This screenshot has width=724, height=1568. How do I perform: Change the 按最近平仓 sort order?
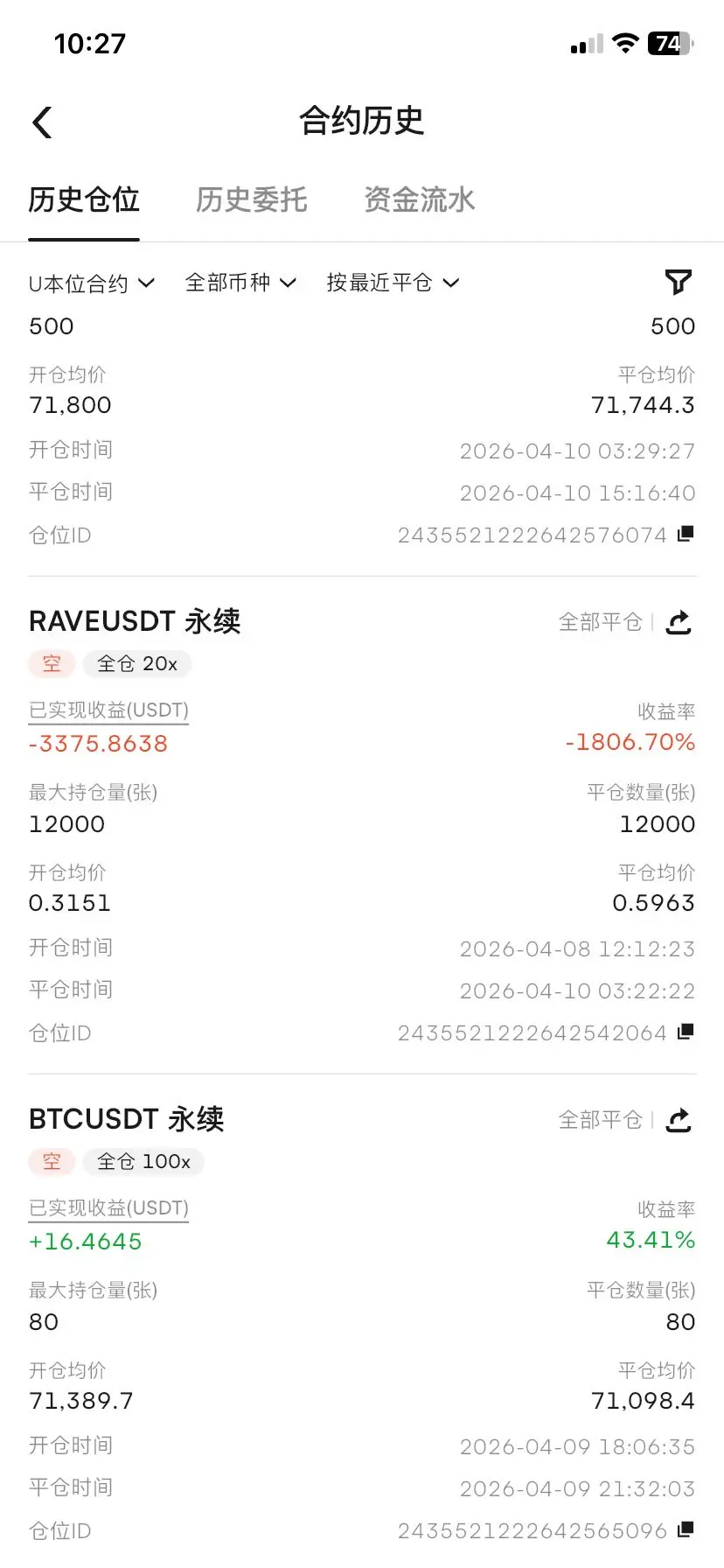click(393, 283)
